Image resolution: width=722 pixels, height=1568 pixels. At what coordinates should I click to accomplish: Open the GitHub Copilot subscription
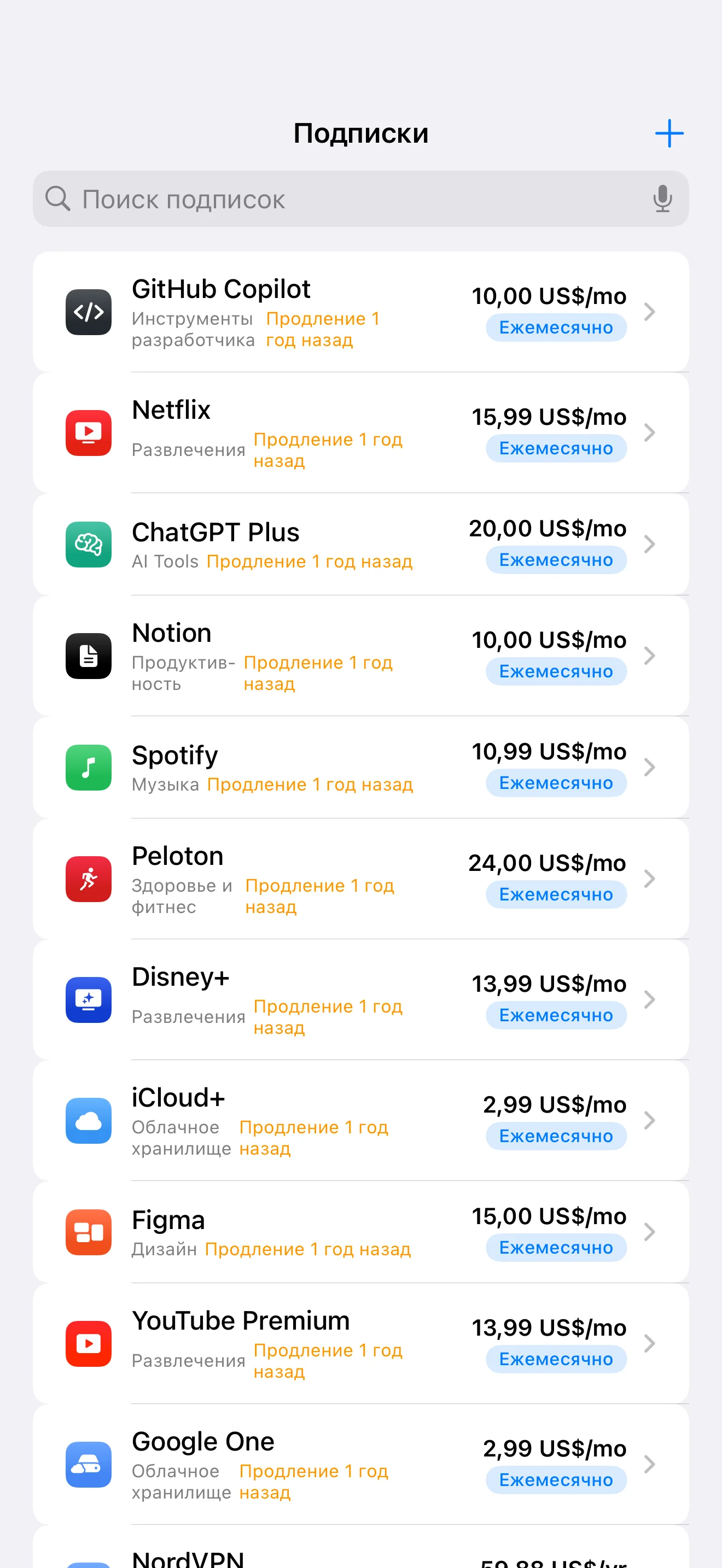tap(360, 312)
